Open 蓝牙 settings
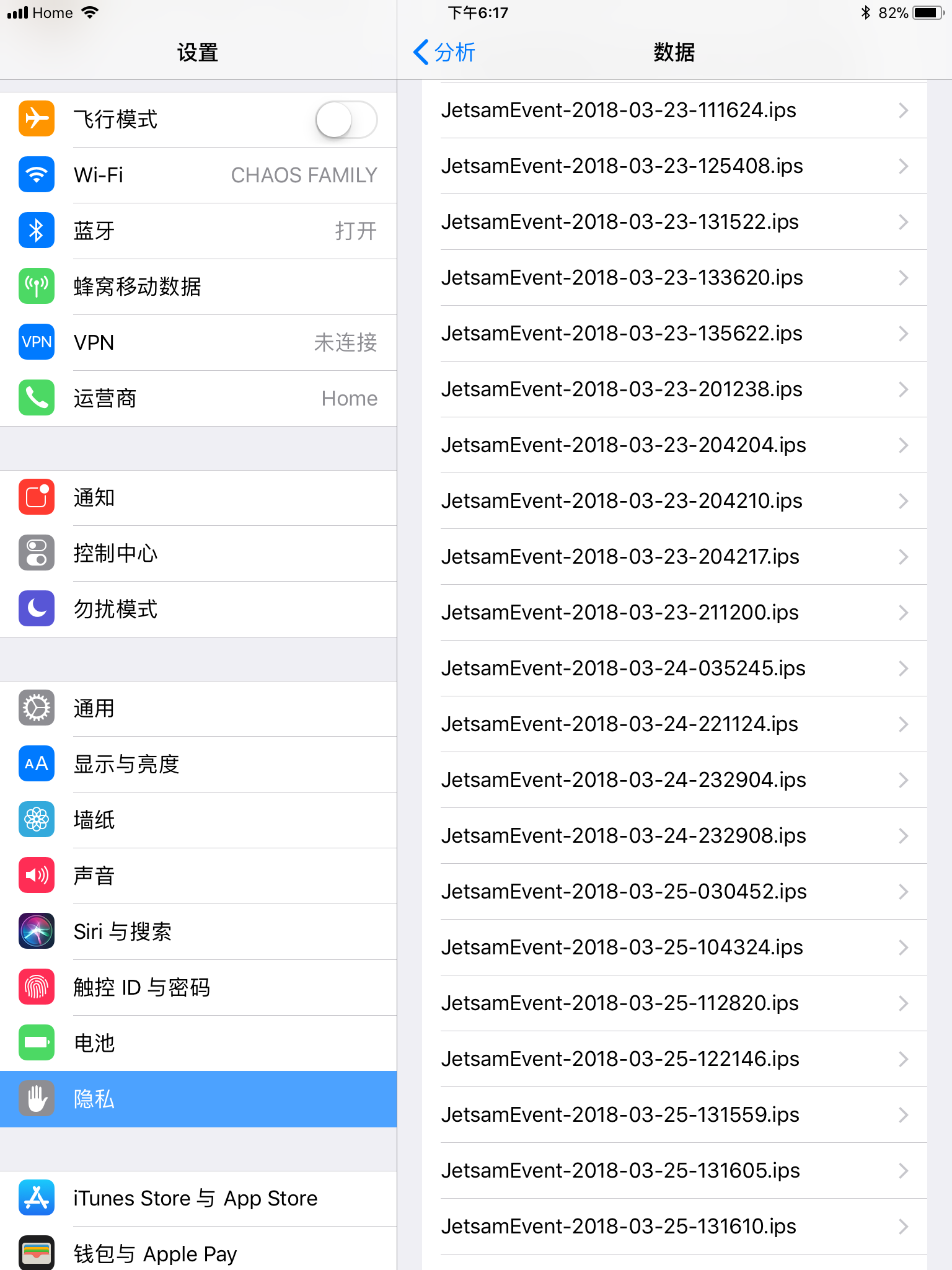Viewport: 952px width, 1270px height. (x=198, y=231)
